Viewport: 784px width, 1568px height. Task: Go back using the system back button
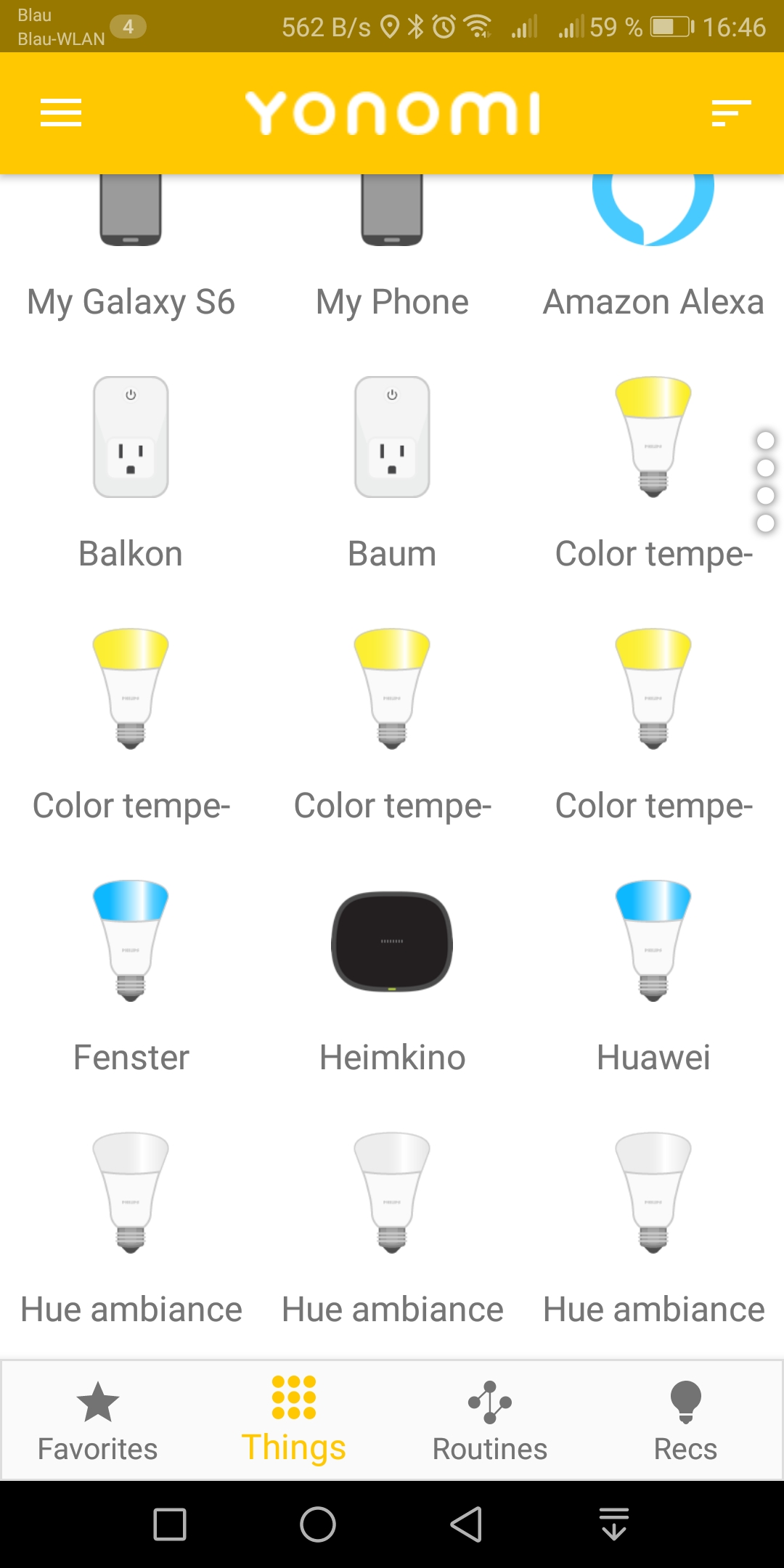[466, 1524]
